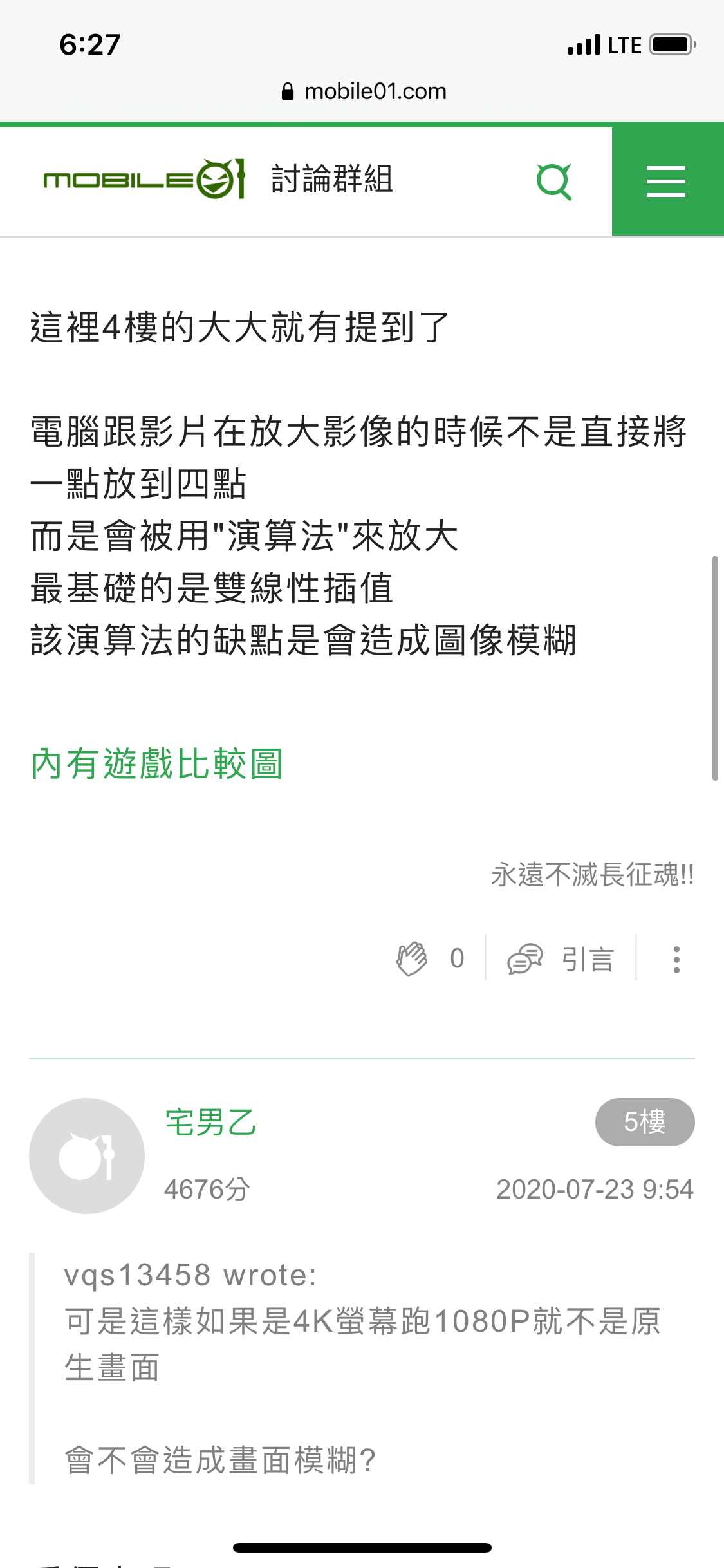This screenshot has width=724, height=1568.
Task: Open the hamburger menu
Action: [x=666, y=182]
